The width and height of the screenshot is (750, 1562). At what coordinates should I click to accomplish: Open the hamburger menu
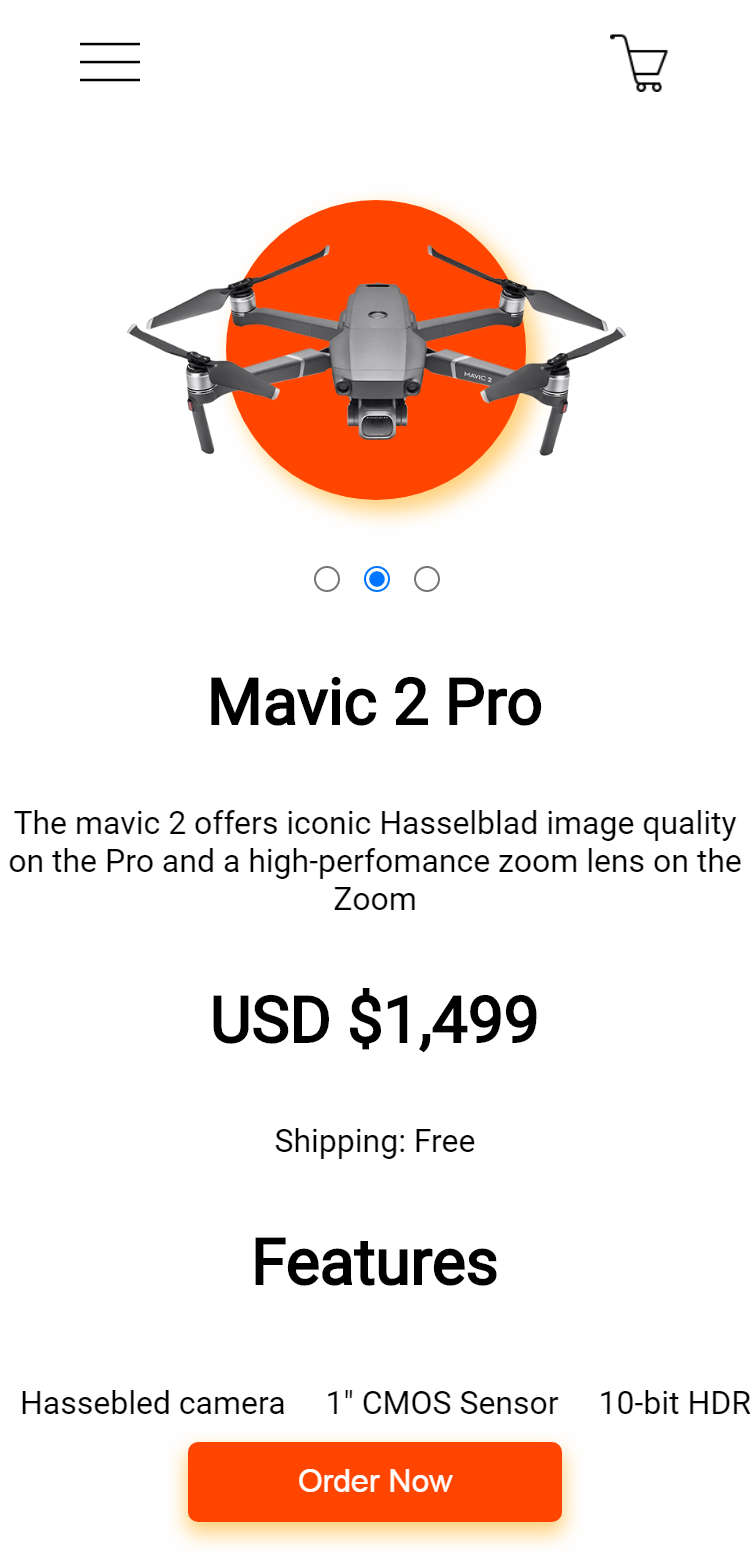(x=110, y=62)
